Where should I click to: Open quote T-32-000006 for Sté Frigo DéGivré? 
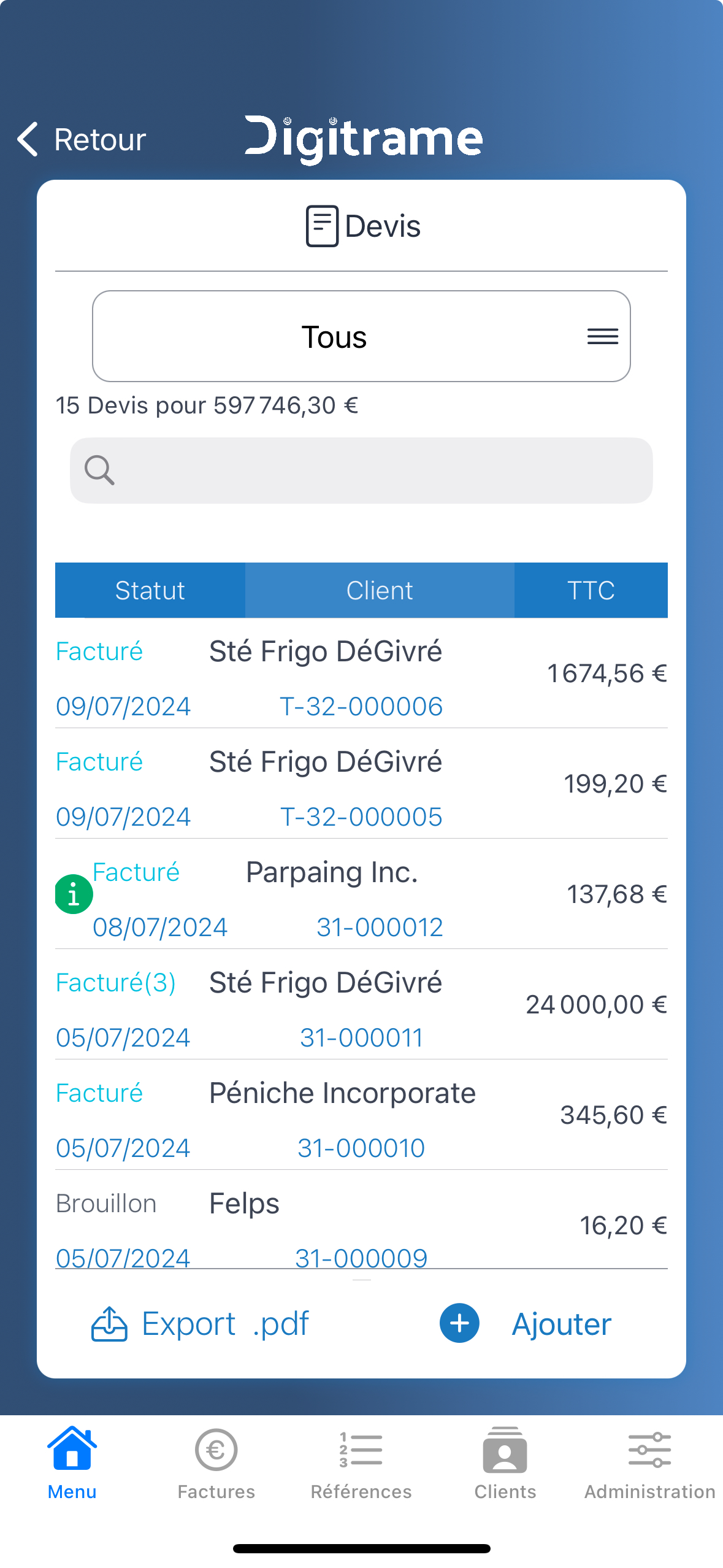[x=361, y=674]
